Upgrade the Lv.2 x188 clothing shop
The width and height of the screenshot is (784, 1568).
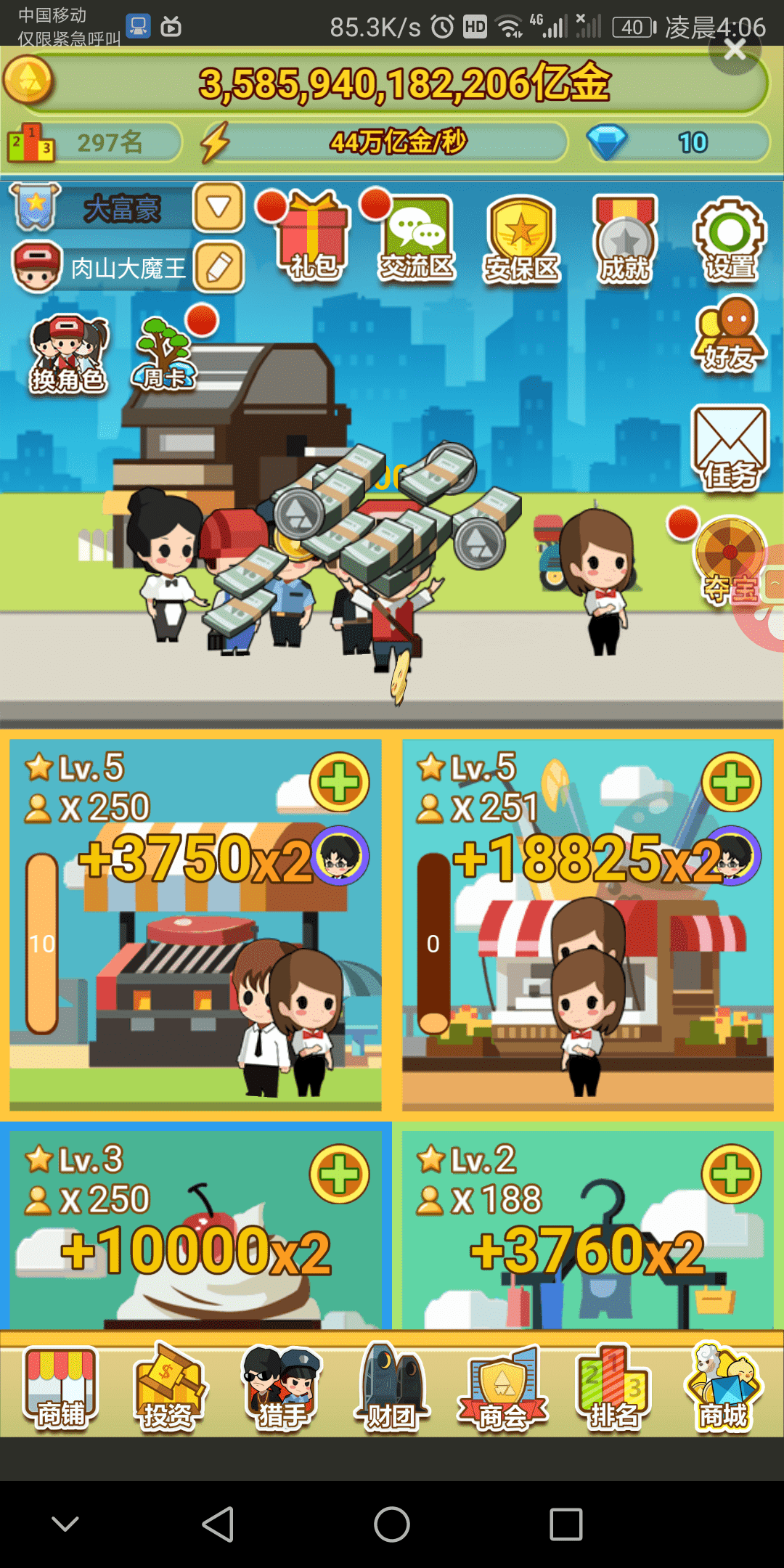(x=731, y=1174)
